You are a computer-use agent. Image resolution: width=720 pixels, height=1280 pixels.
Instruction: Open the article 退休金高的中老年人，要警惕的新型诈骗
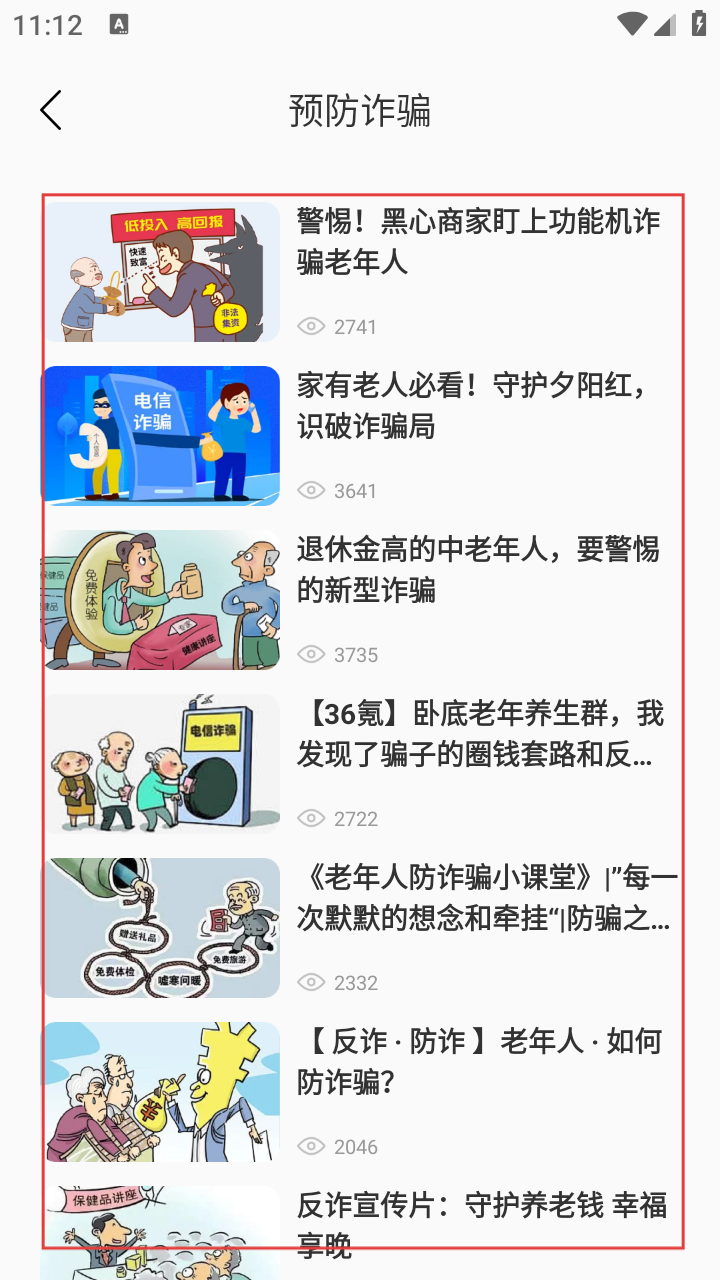478,569
